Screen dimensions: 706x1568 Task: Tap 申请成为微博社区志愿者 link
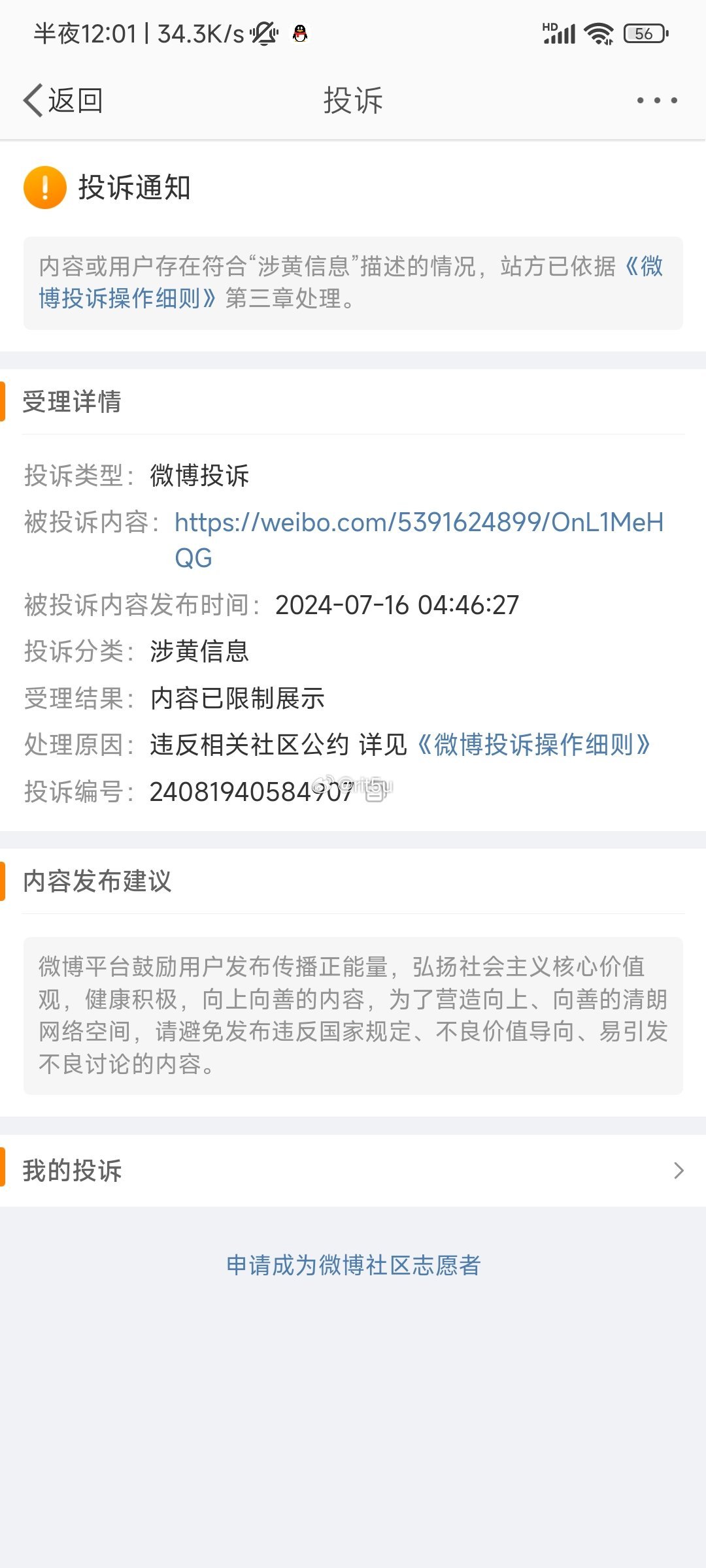click(353, 1266)
